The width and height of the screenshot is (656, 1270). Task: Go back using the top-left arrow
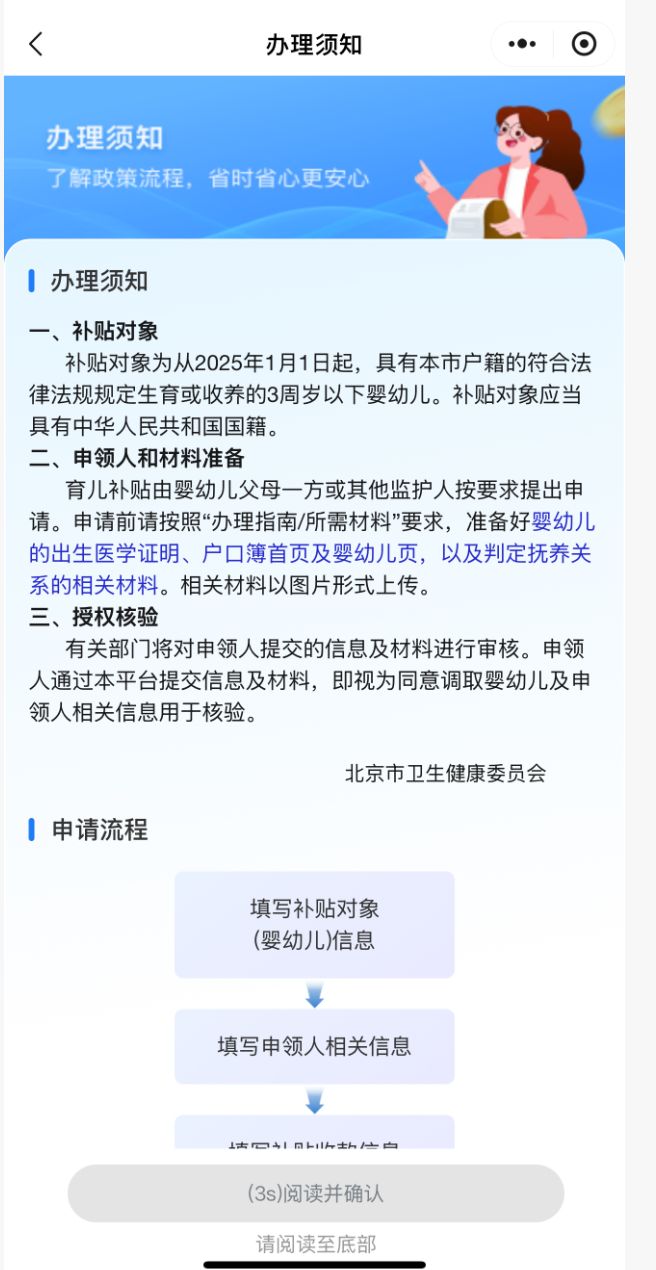coord(36,44)
